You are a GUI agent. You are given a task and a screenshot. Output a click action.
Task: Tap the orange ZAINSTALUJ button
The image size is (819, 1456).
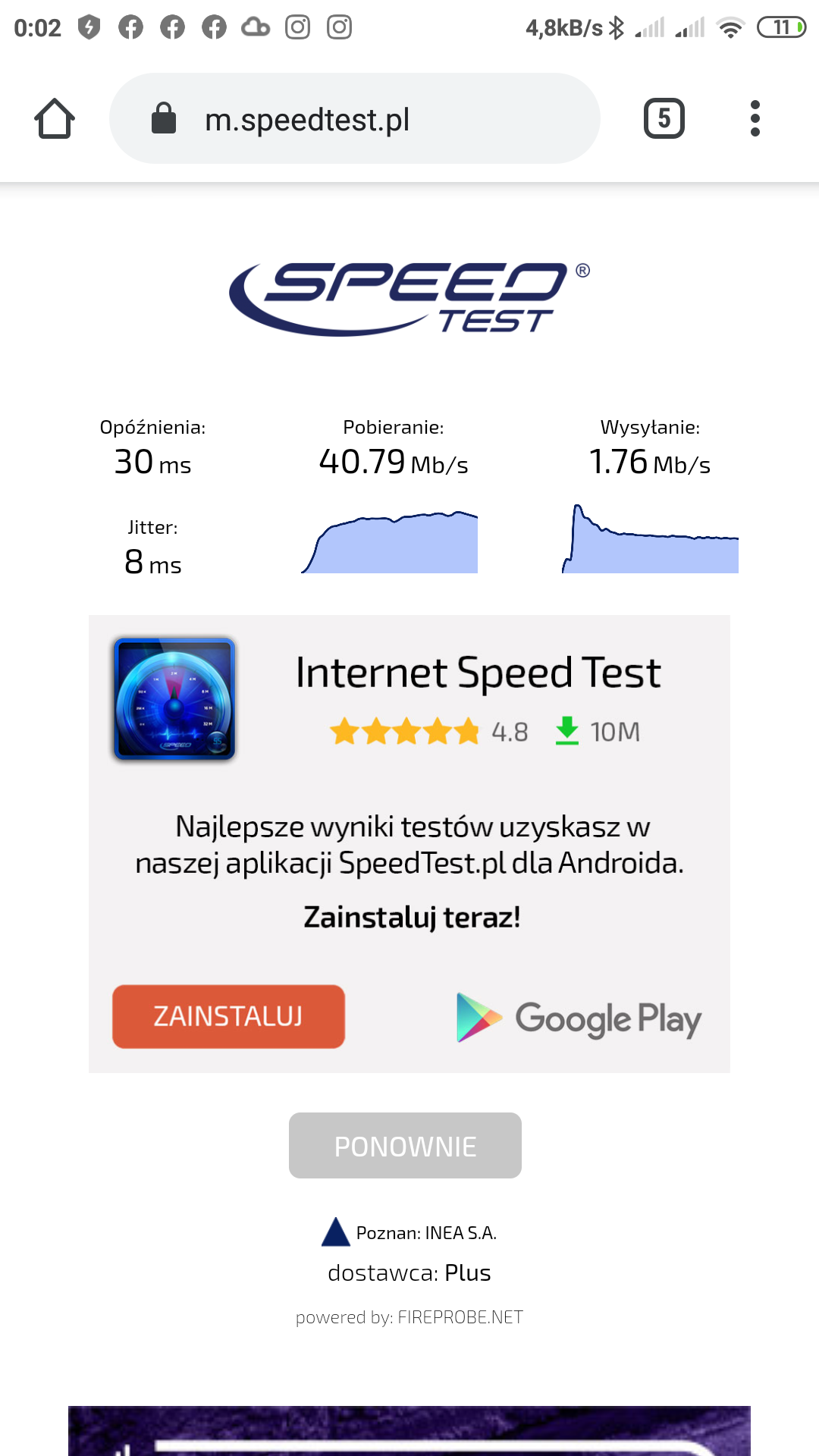(228, 1016)
